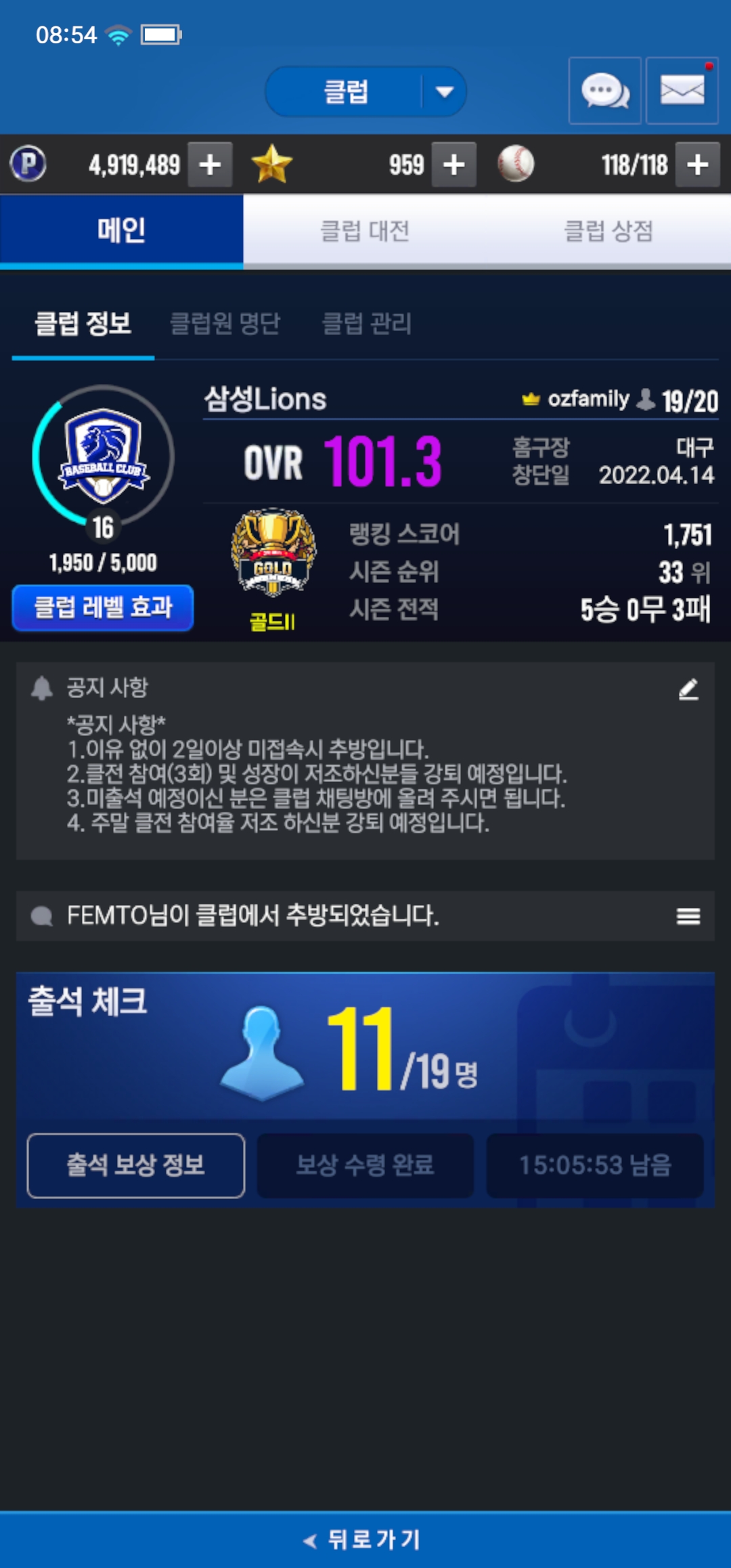
Task: Open the 클럽 dropdown menu
Action: pos(366,91)
